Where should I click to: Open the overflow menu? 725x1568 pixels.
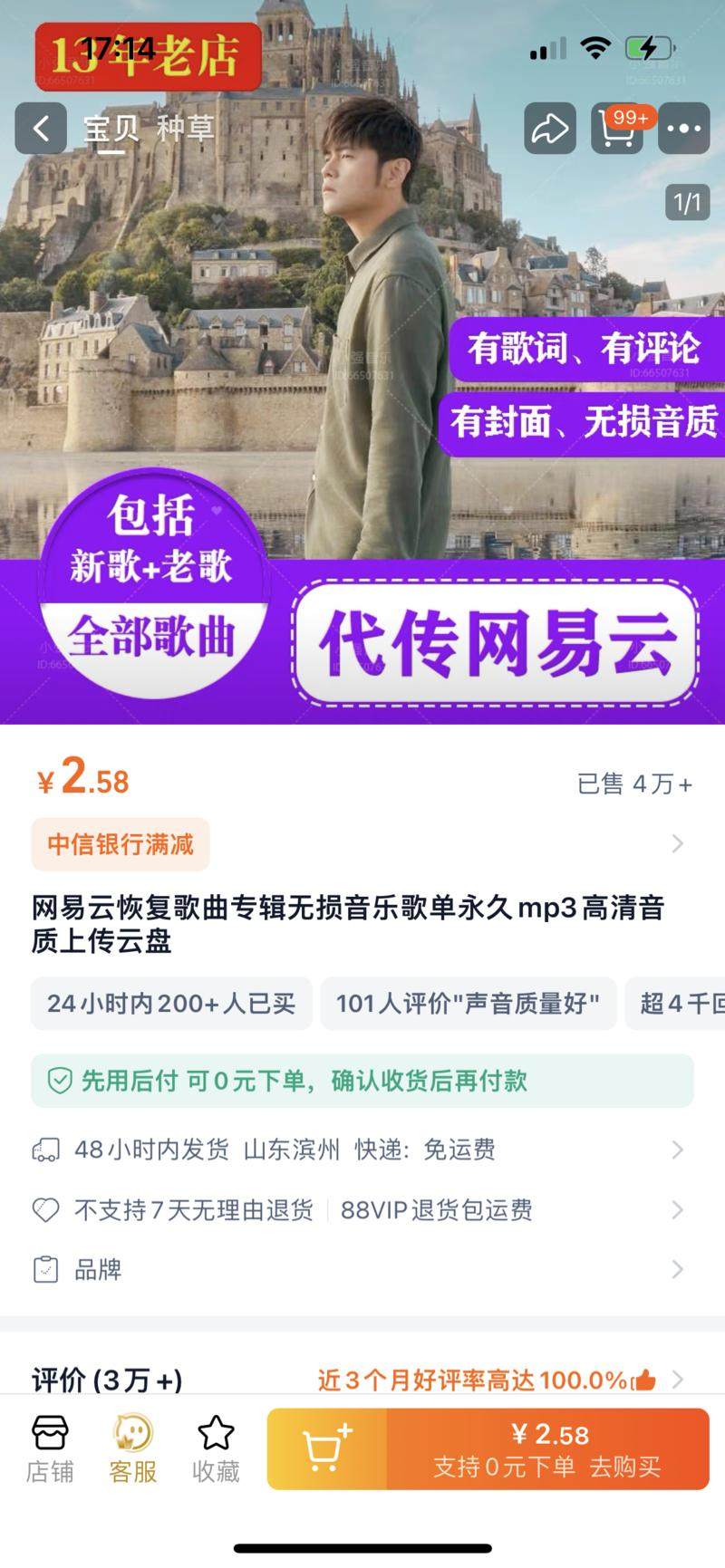684,129
